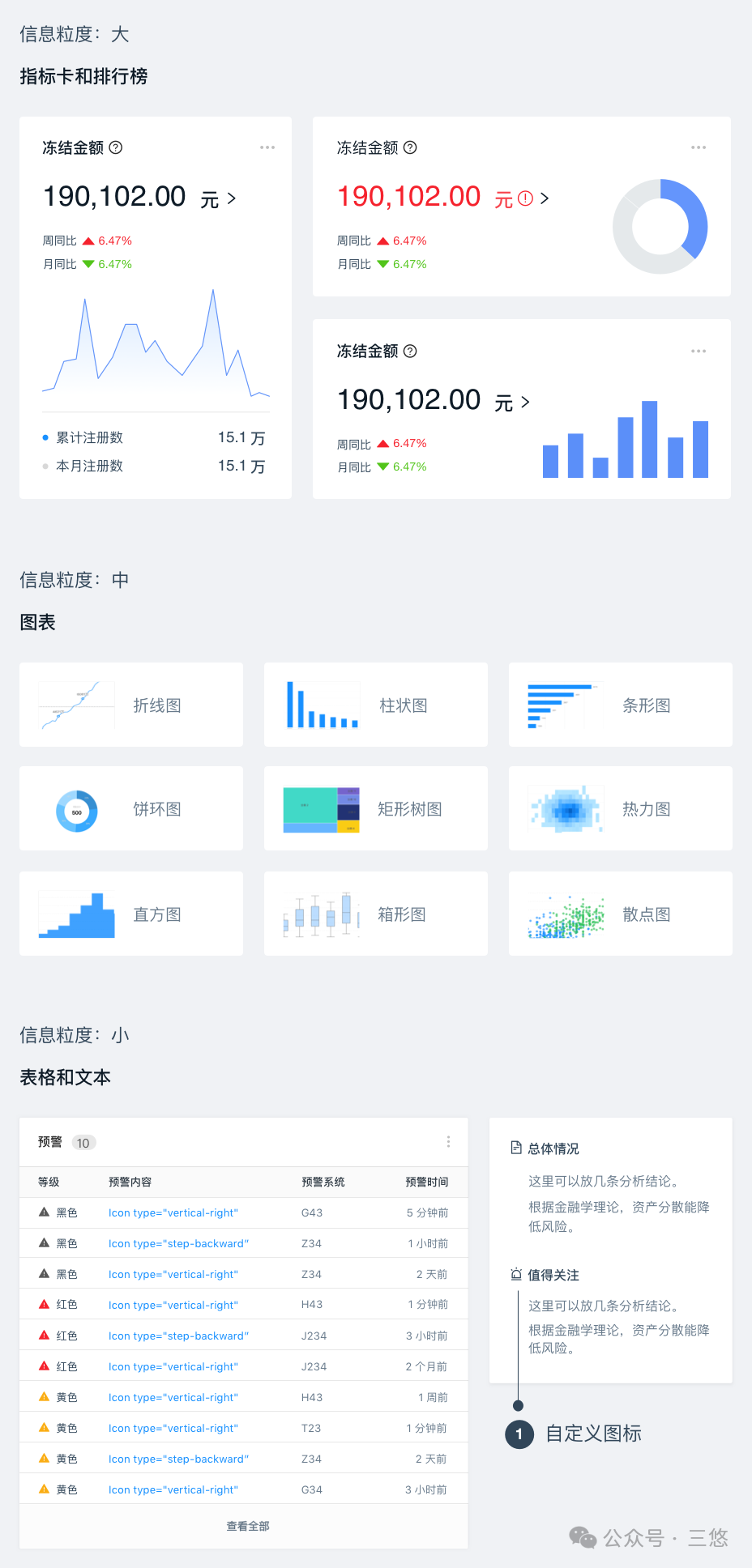Select the 矩形树图 treemap card

click(x=375, y=808)
